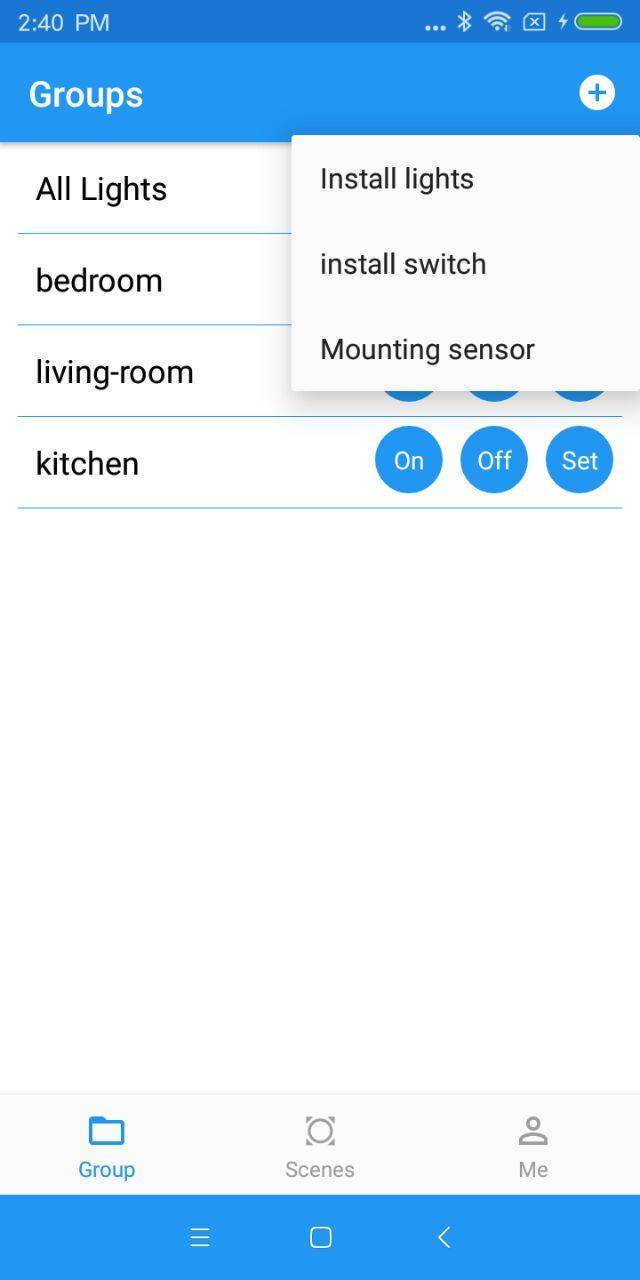Tap the plus add icon
This screenshot has width=640, height=1280.
click(597, 93)
